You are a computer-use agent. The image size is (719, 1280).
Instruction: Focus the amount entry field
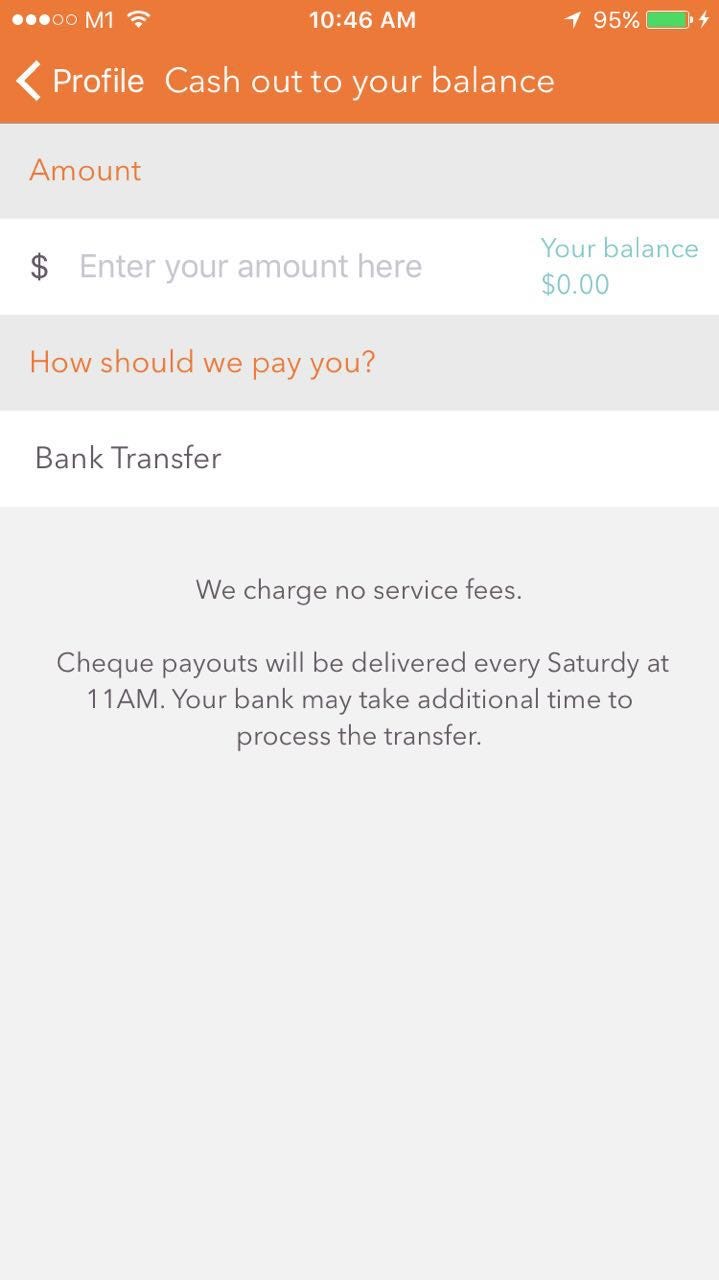(x=251, y=267)
